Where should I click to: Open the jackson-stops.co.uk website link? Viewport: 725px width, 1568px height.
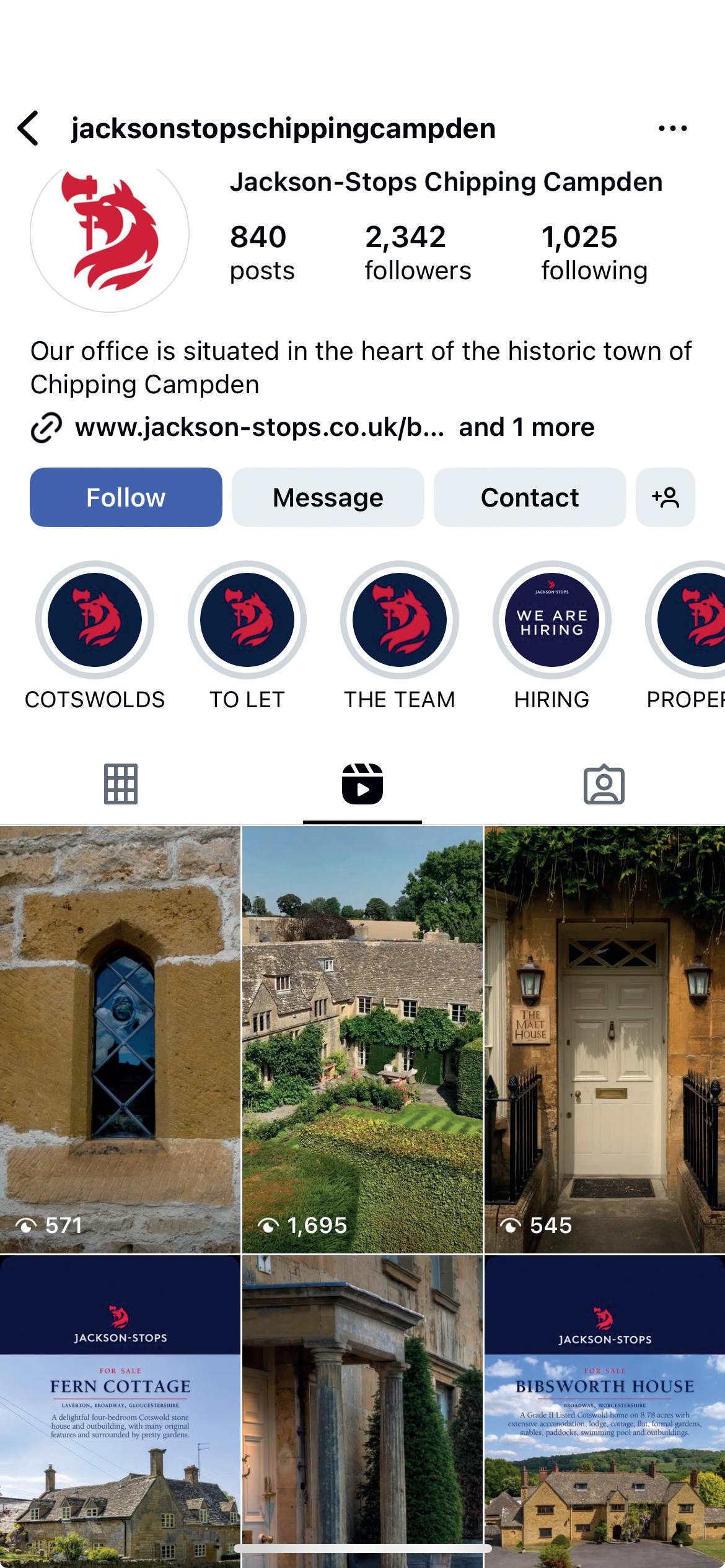coord(260,427)
